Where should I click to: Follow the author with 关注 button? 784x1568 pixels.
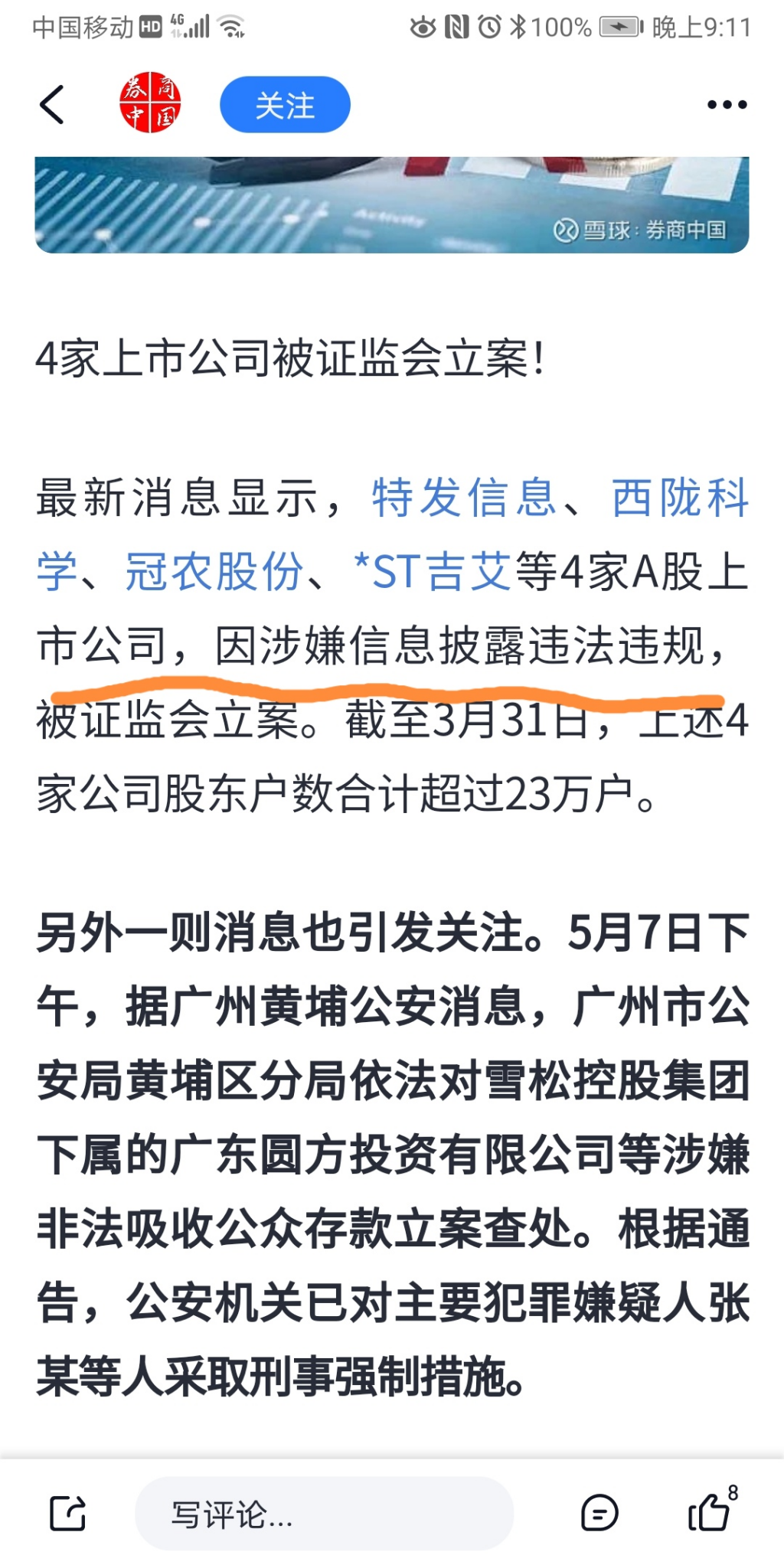[x=285, y=104]
